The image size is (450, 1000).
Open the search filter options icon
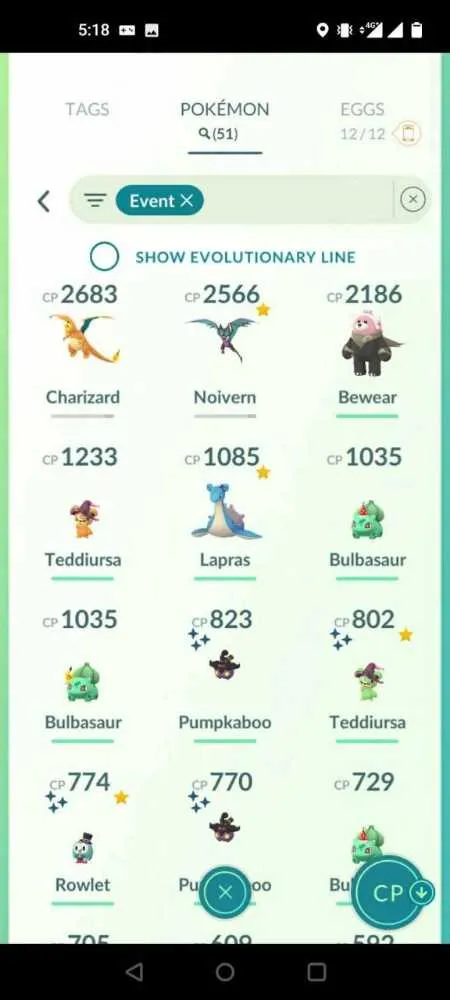pos(96,201)
